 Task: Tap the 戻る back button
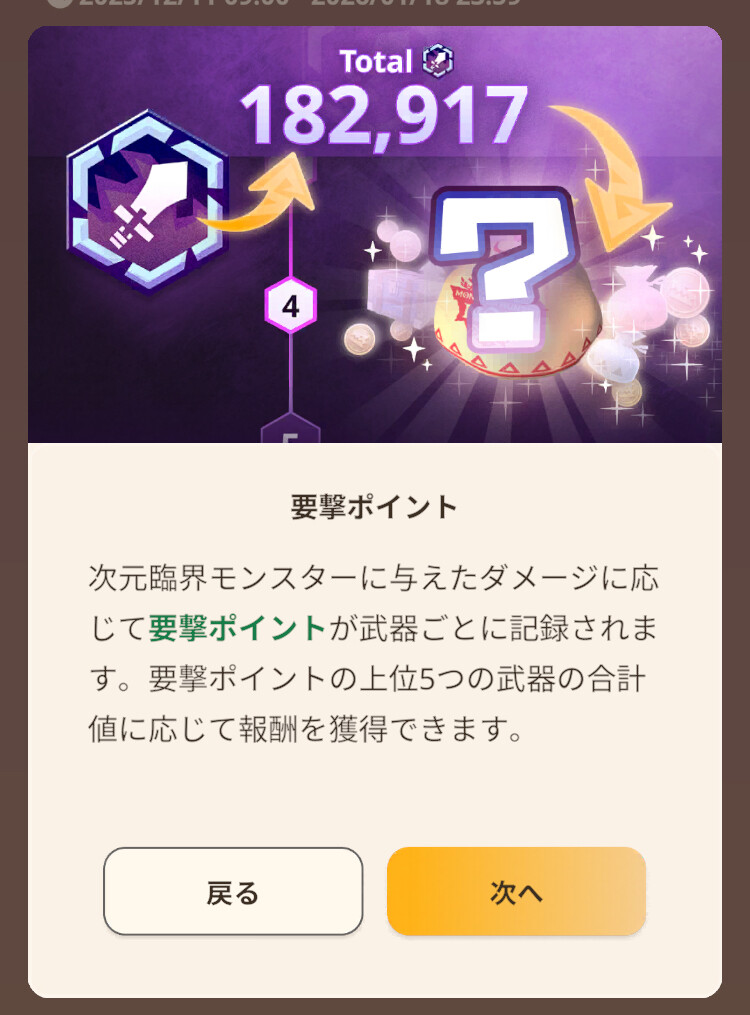tap(233, 891)
